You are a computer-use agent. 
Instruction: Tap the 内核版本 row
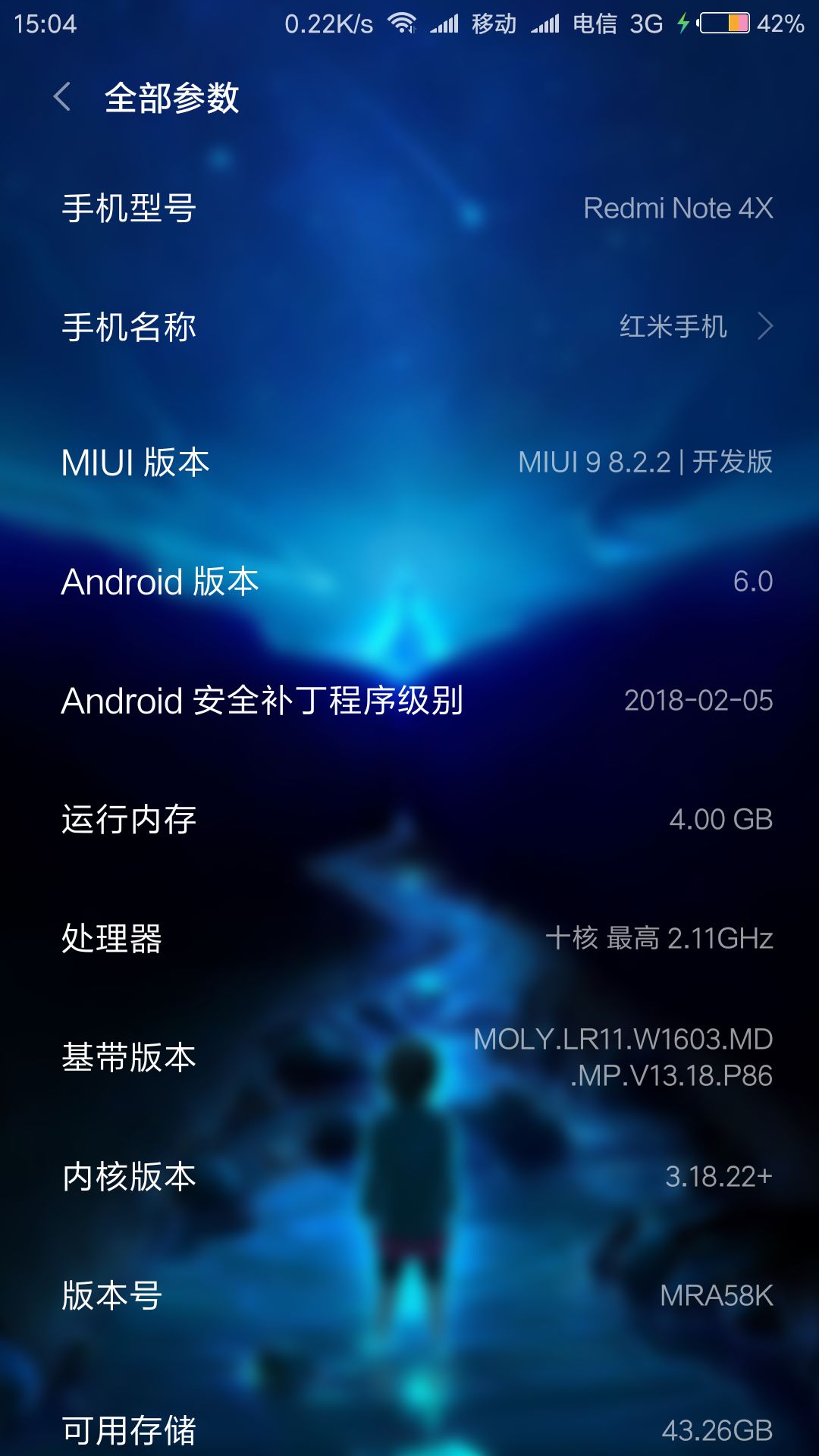click(x=409, y=1178)
